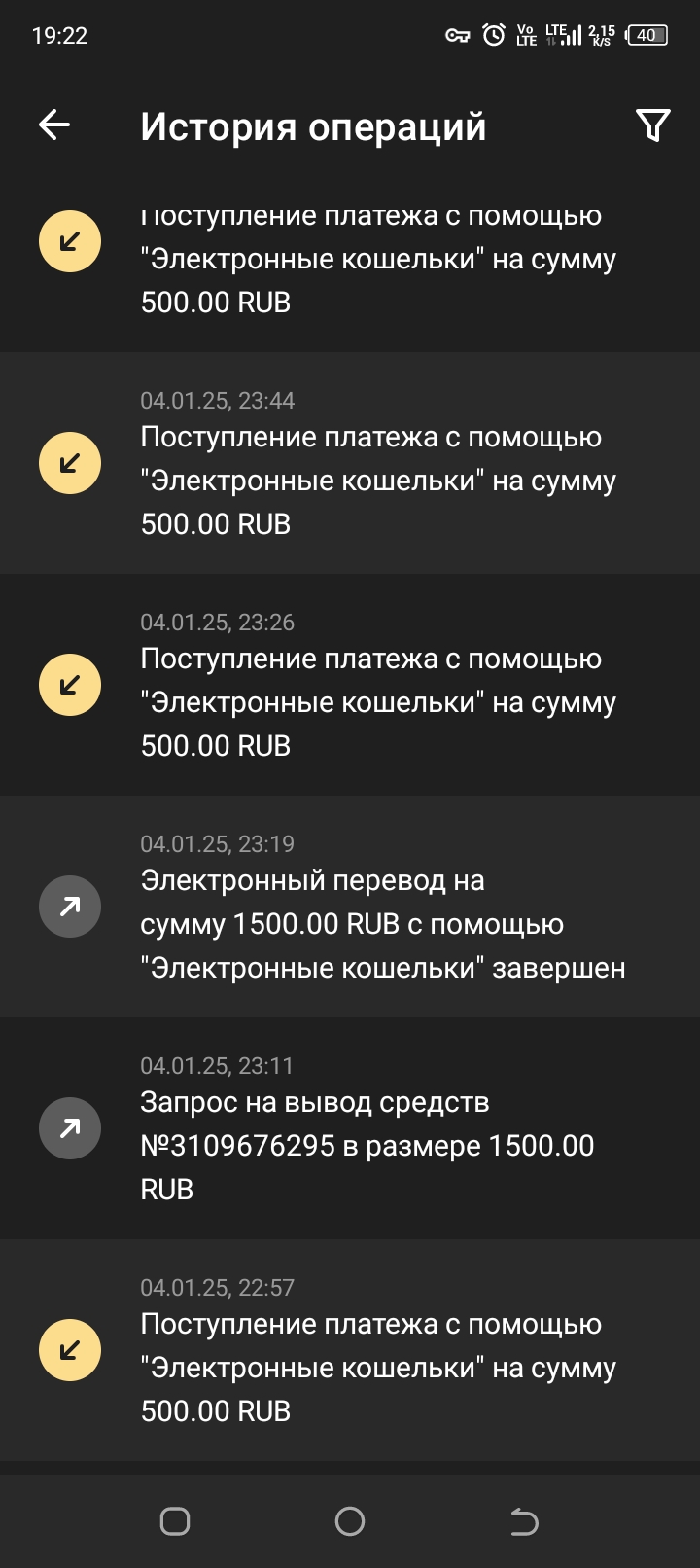The height and width of the screenshot is (1568, 700).
Task: Tap the История операций title
Action: point(313,126)
